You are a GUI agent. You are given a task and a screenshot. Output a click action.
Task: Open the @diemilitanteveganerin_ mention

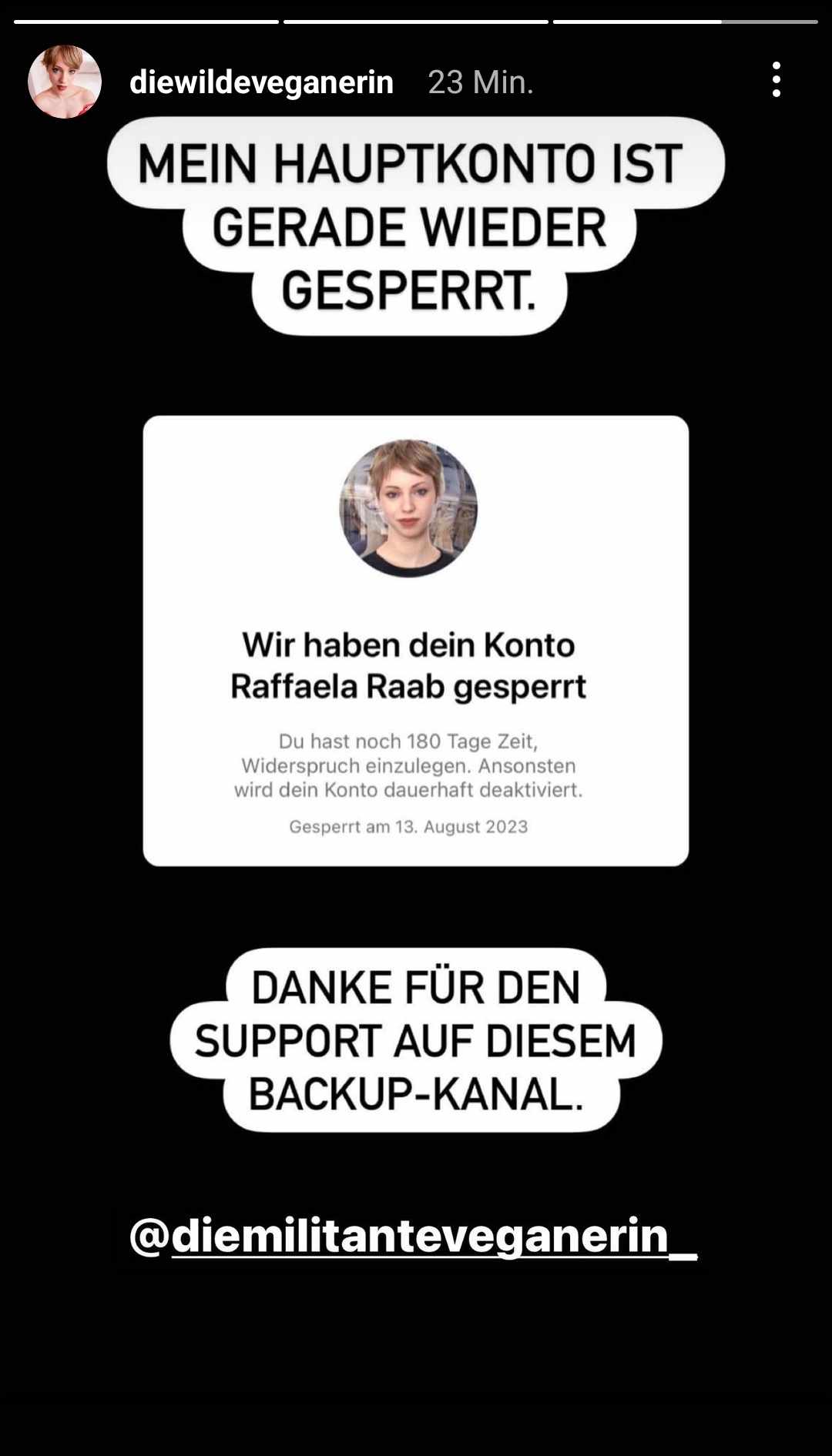(414, 1235)
